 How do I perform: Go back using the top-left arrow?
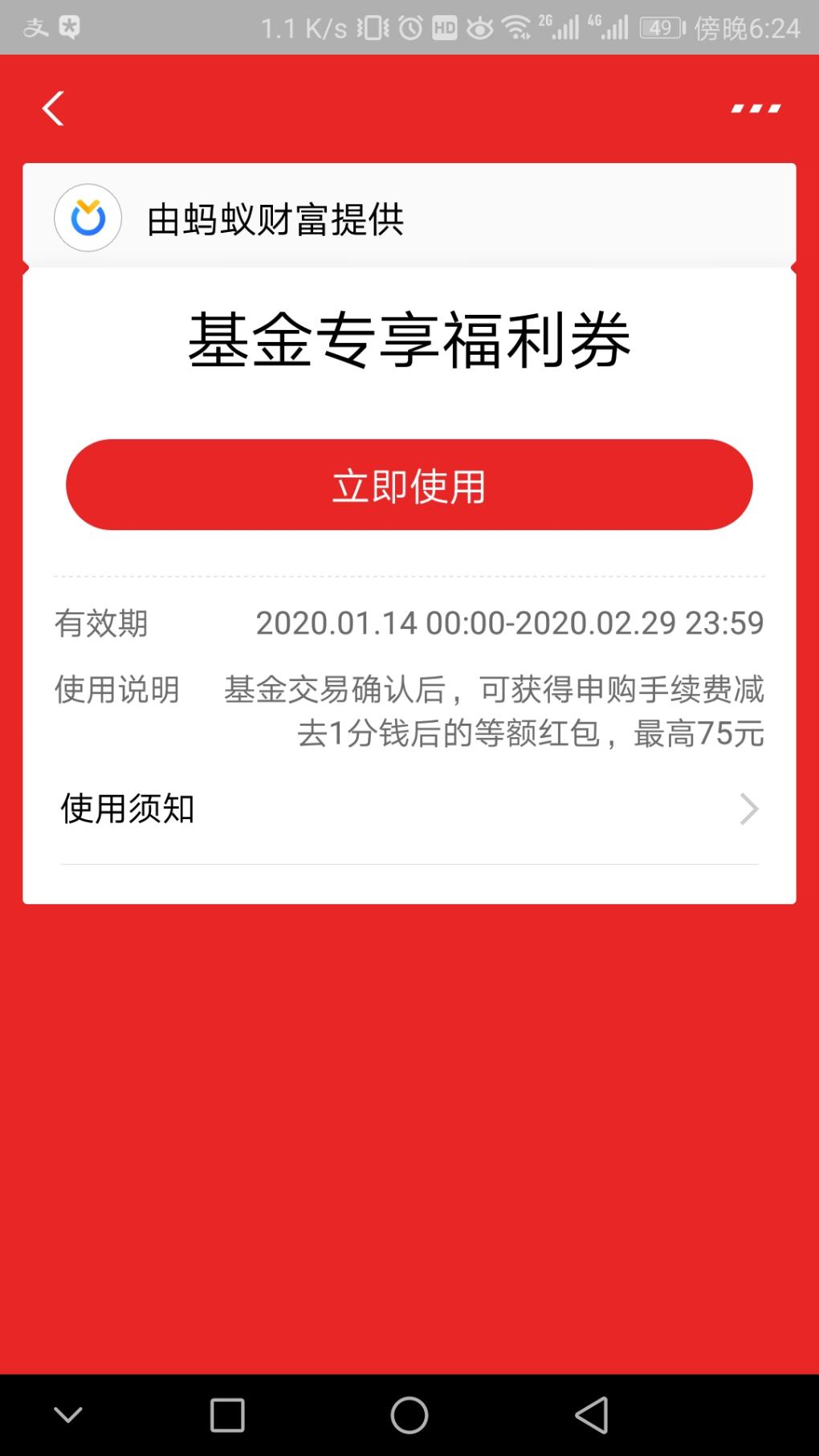coord(53,108)
